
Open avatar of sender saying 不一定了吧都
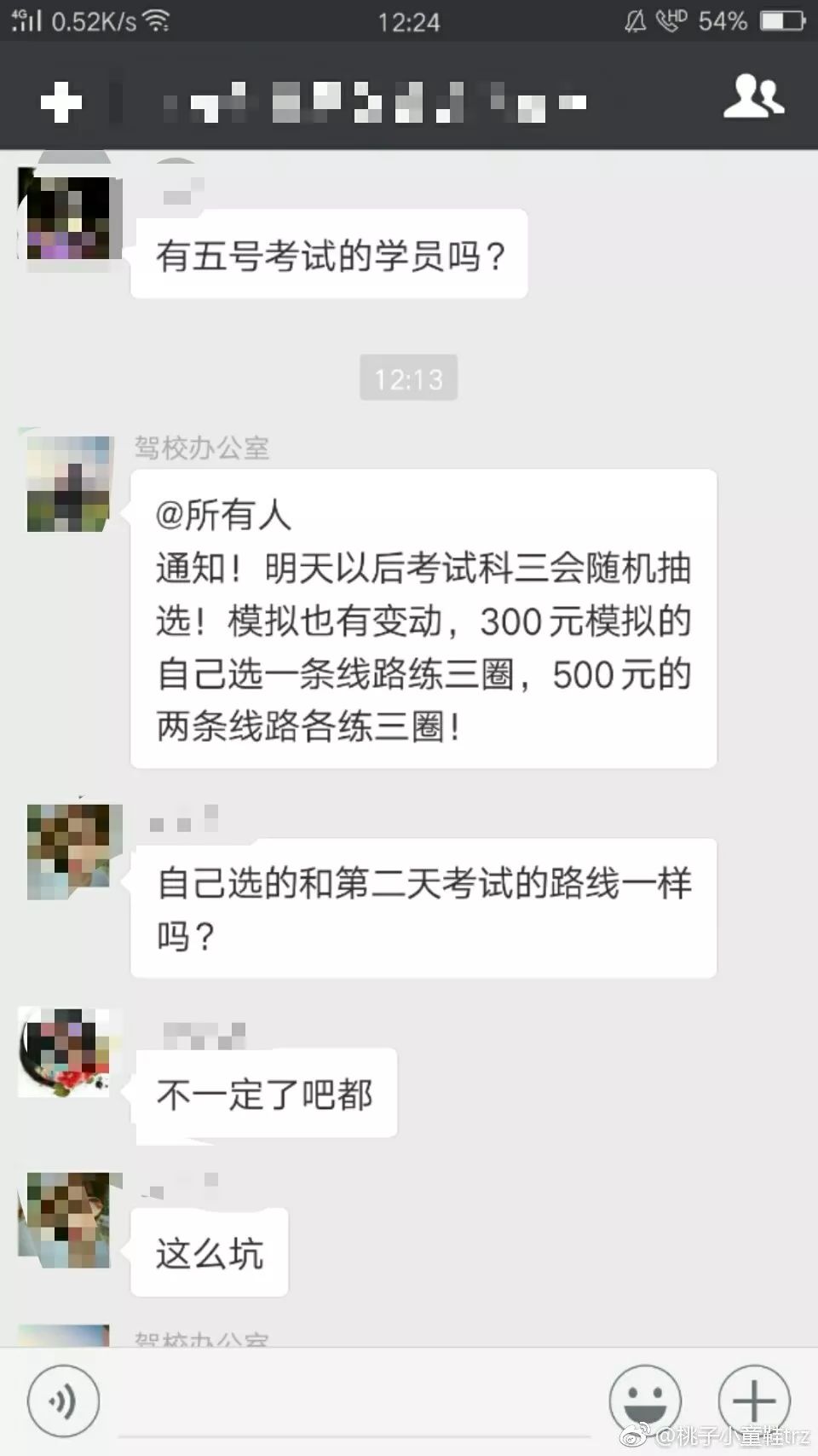coord(66,1054)
